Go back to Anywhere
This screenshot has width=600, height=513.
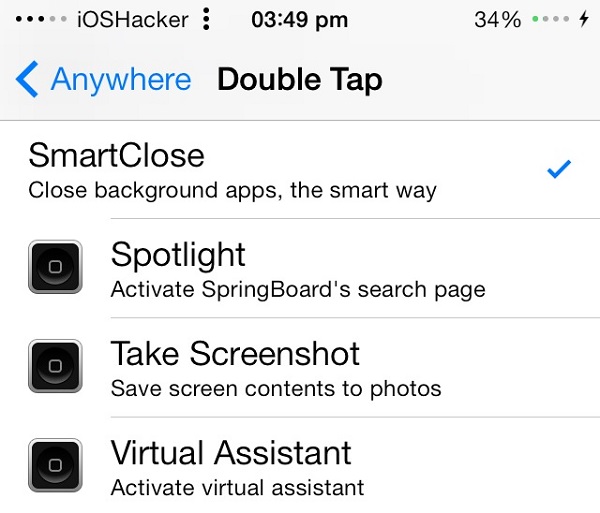104,79
